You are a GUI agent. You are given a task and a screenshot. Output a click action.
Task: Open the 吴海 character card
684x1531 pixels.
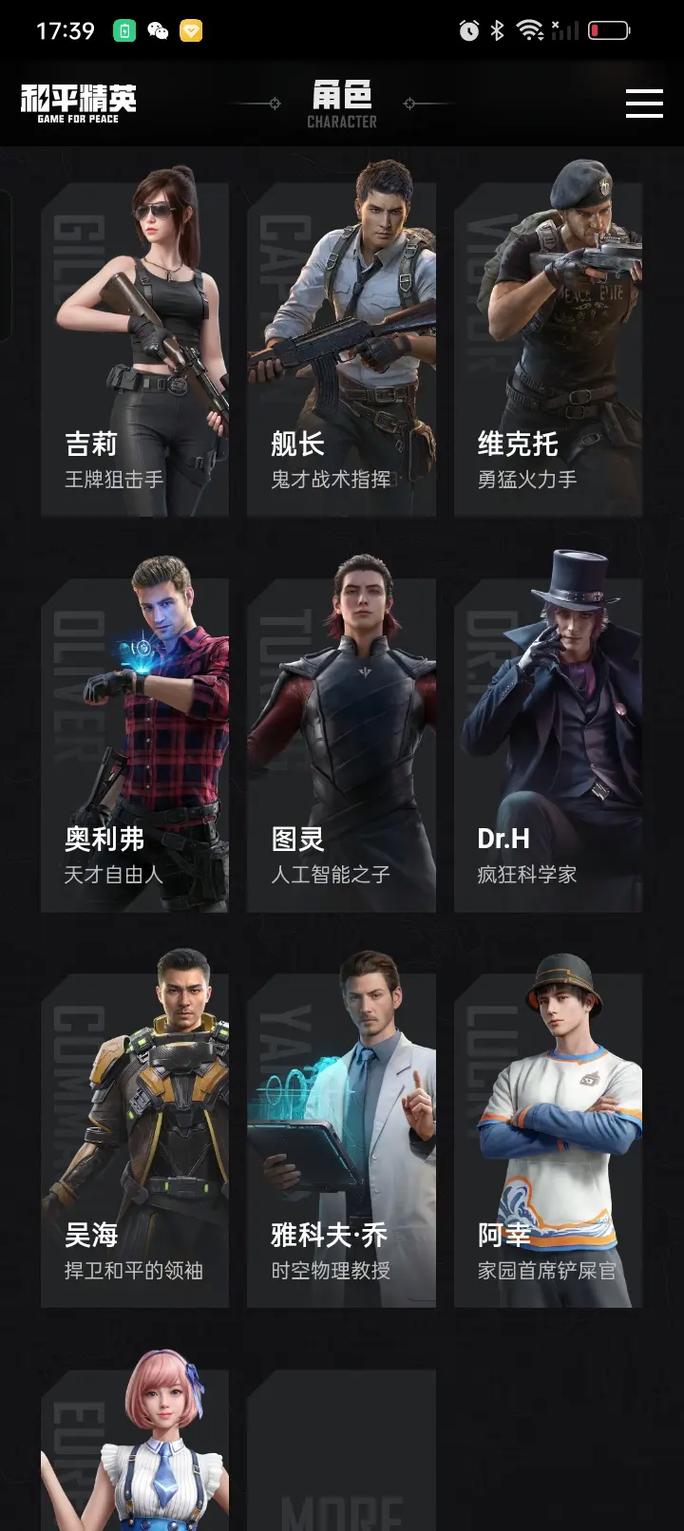(x=135, y=1140)
